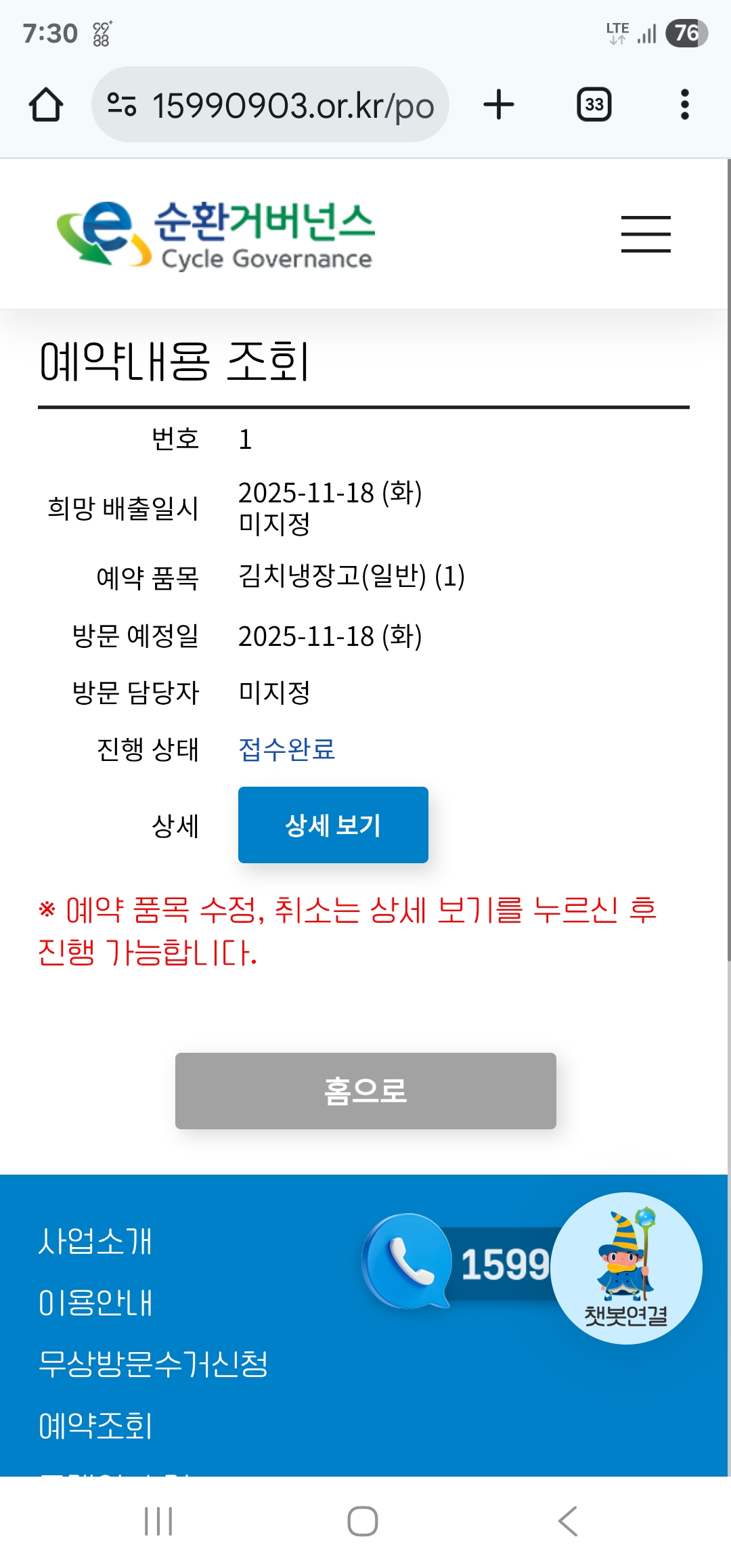Viewport: 731px width, 1568px height.
Task: Open the browser overflow menu
Action: point(684,105)
